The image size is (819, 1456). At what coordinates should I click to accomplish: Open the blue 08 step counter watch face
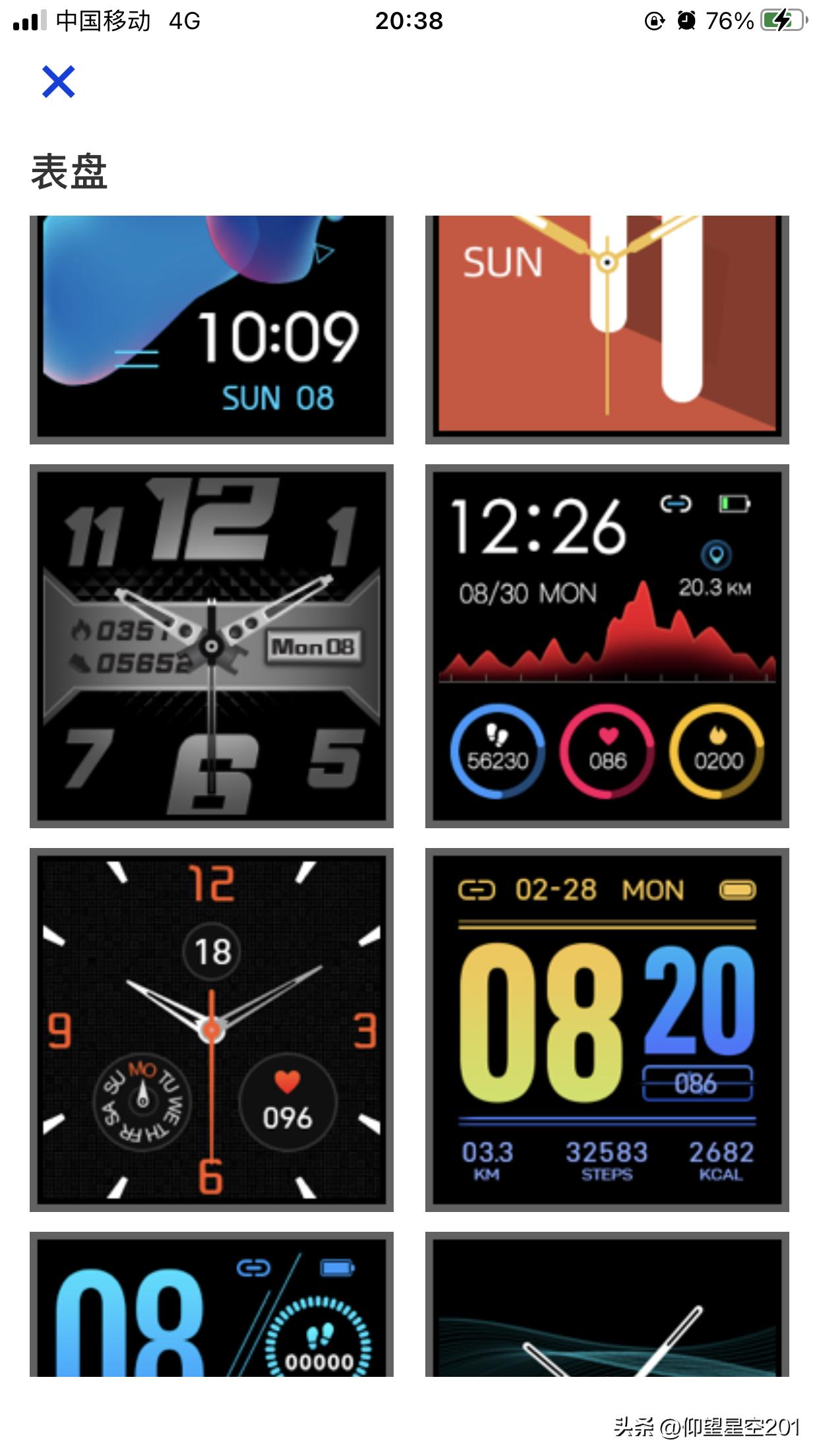coord(211,1306)
